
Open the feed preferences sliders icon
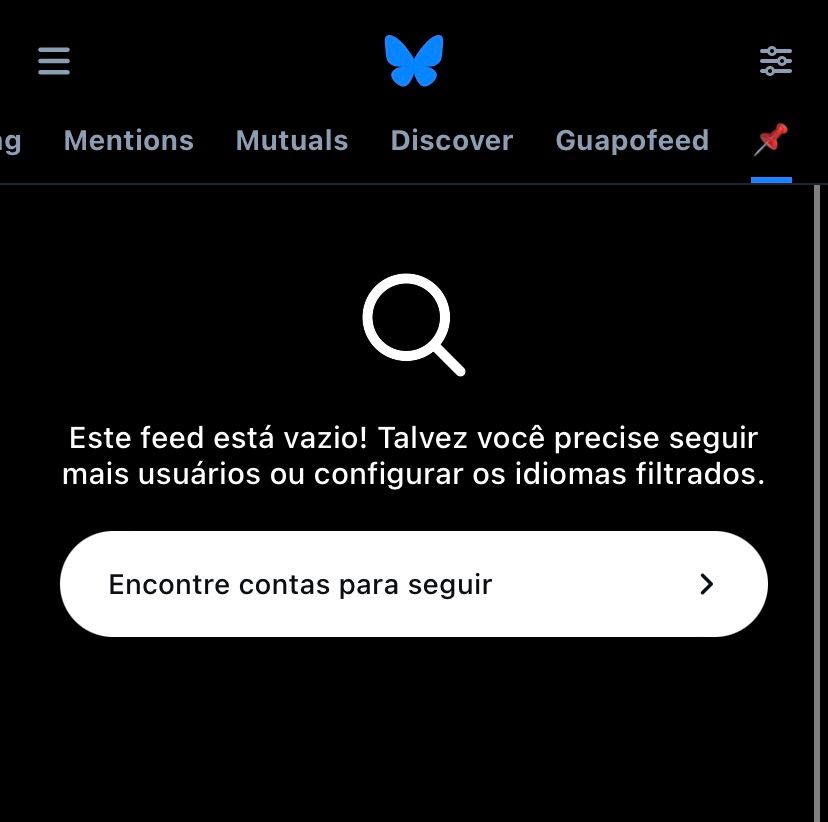click(776, 61)
